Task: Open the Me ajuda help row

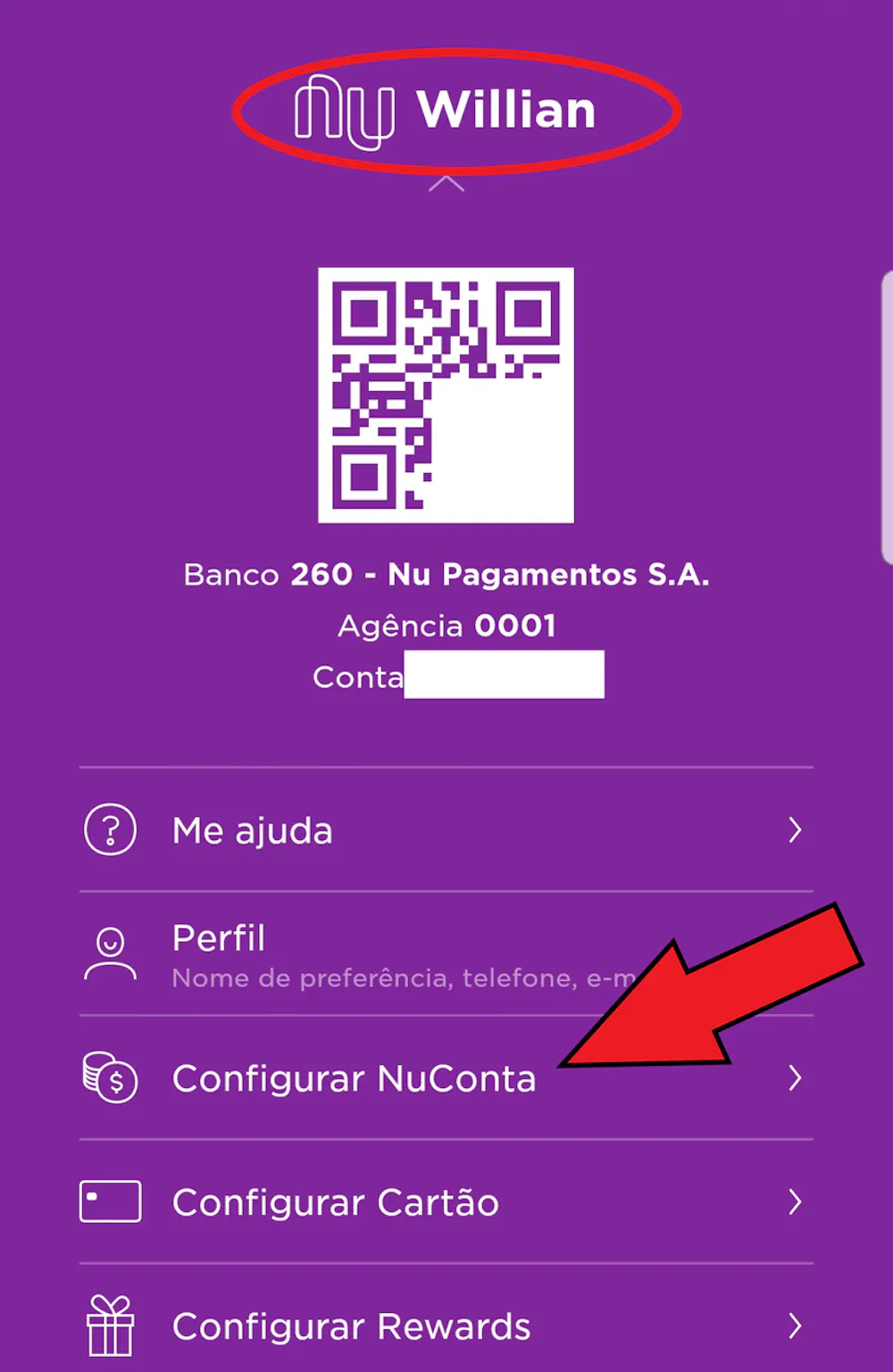Action: tap(445, 830)
